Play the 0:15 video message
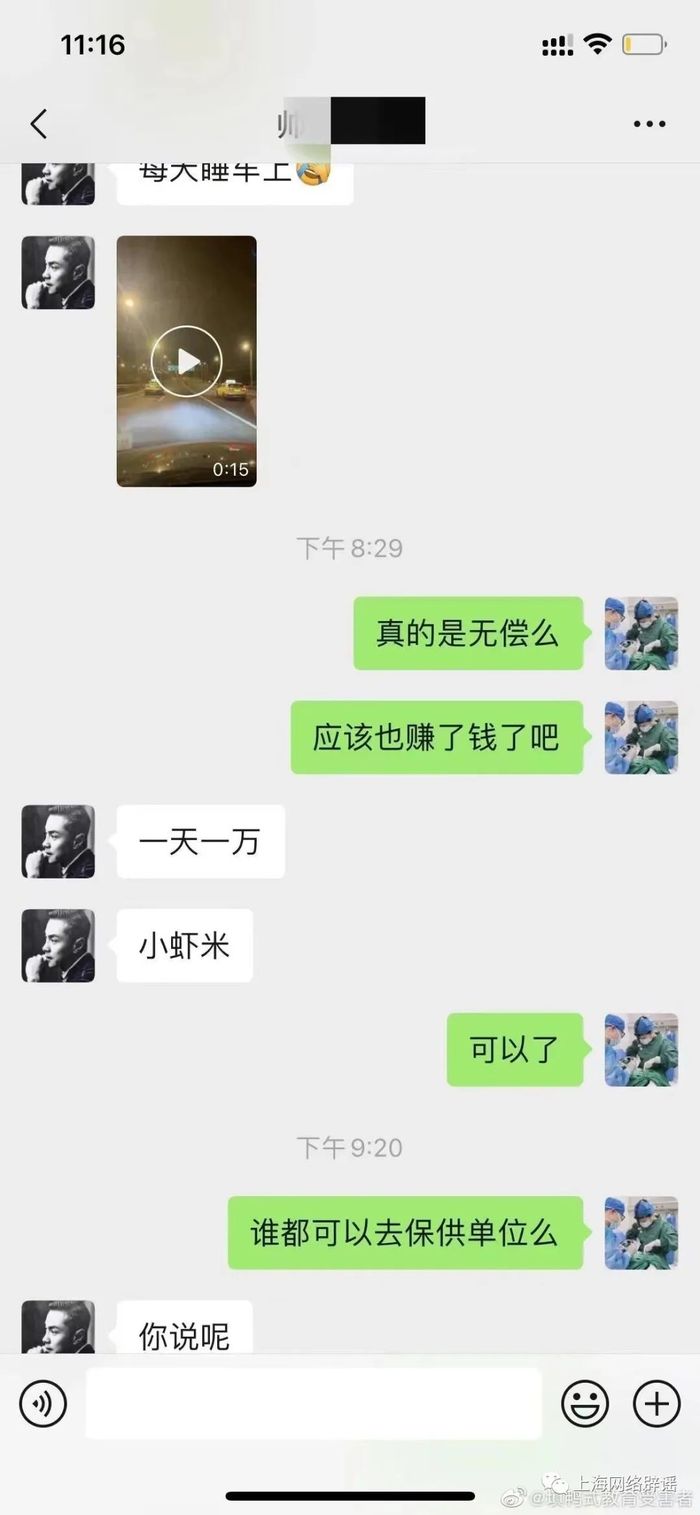Viewport: 700px width, 1515px height. pos(186,361)
